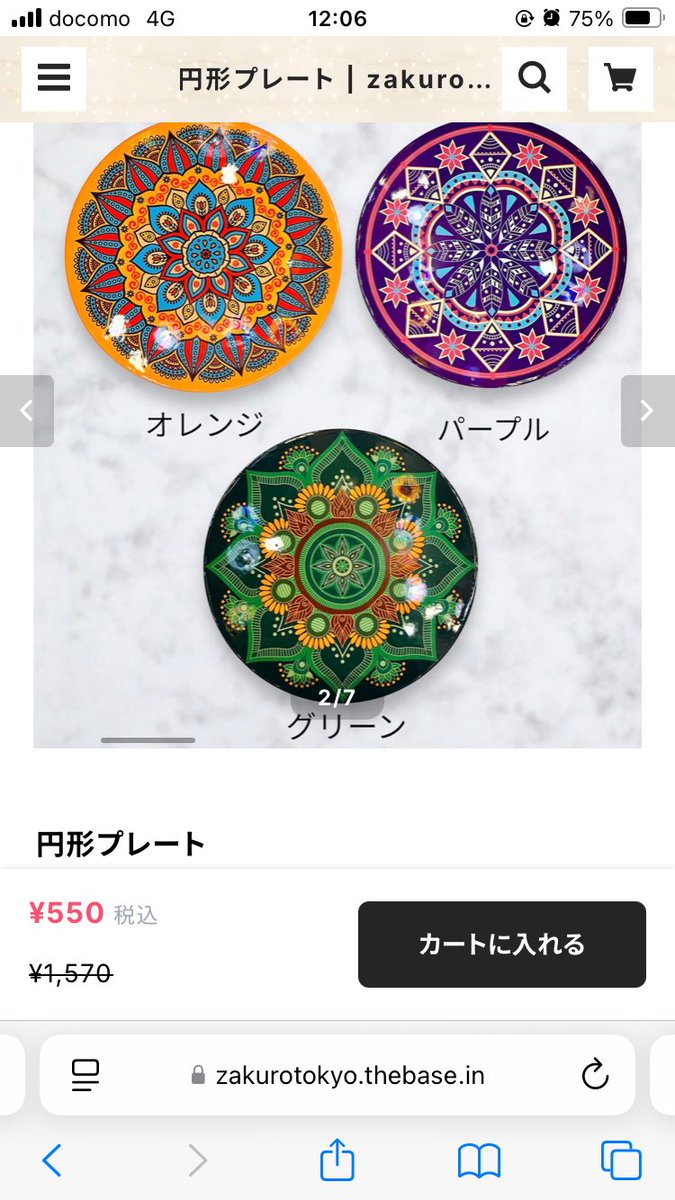Image resolution: width=675 pixels, height=1200 pixels.
Task: Open the shop search
Action: (x=534, y=78)
